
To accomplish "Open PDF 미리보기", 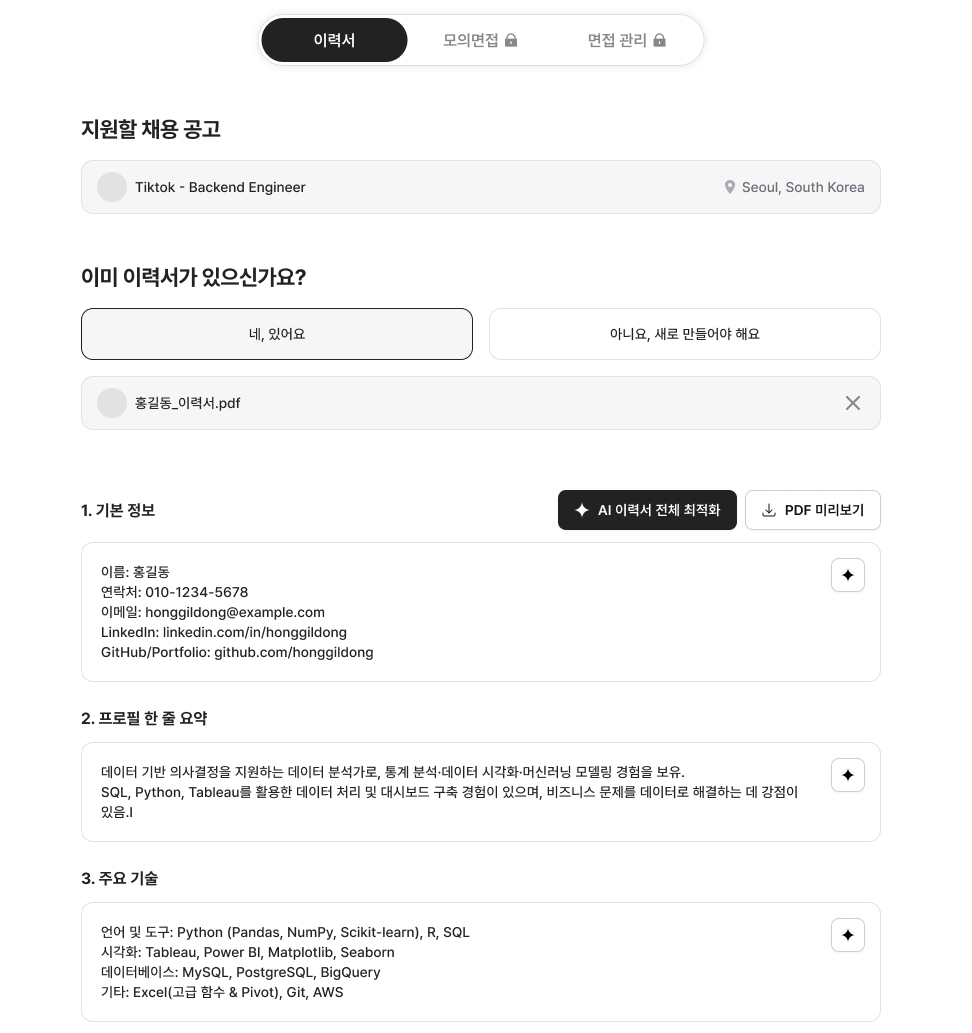I will pyautogui.click(x=812, y=510).
